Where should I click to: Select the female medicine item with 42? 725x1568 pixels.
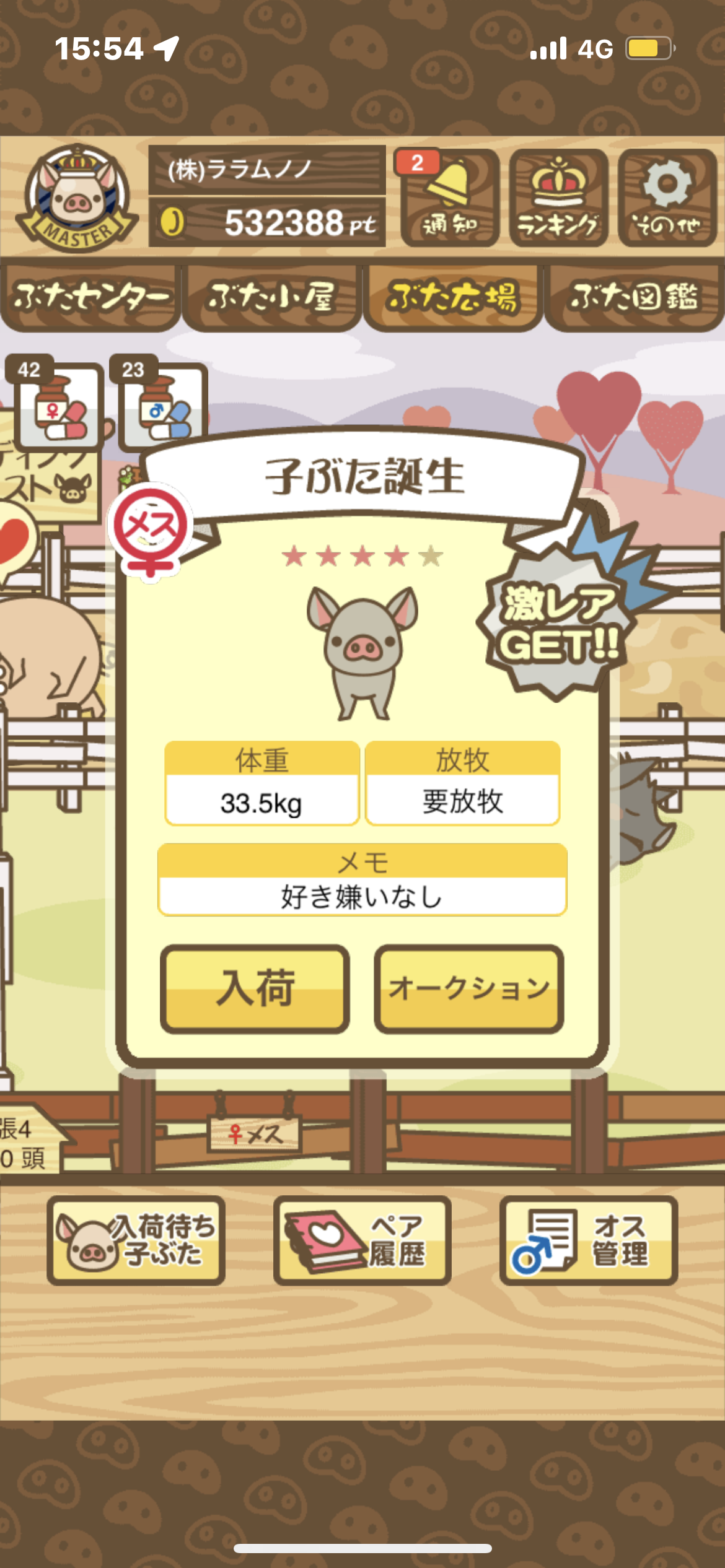click(x=56, y=402)
